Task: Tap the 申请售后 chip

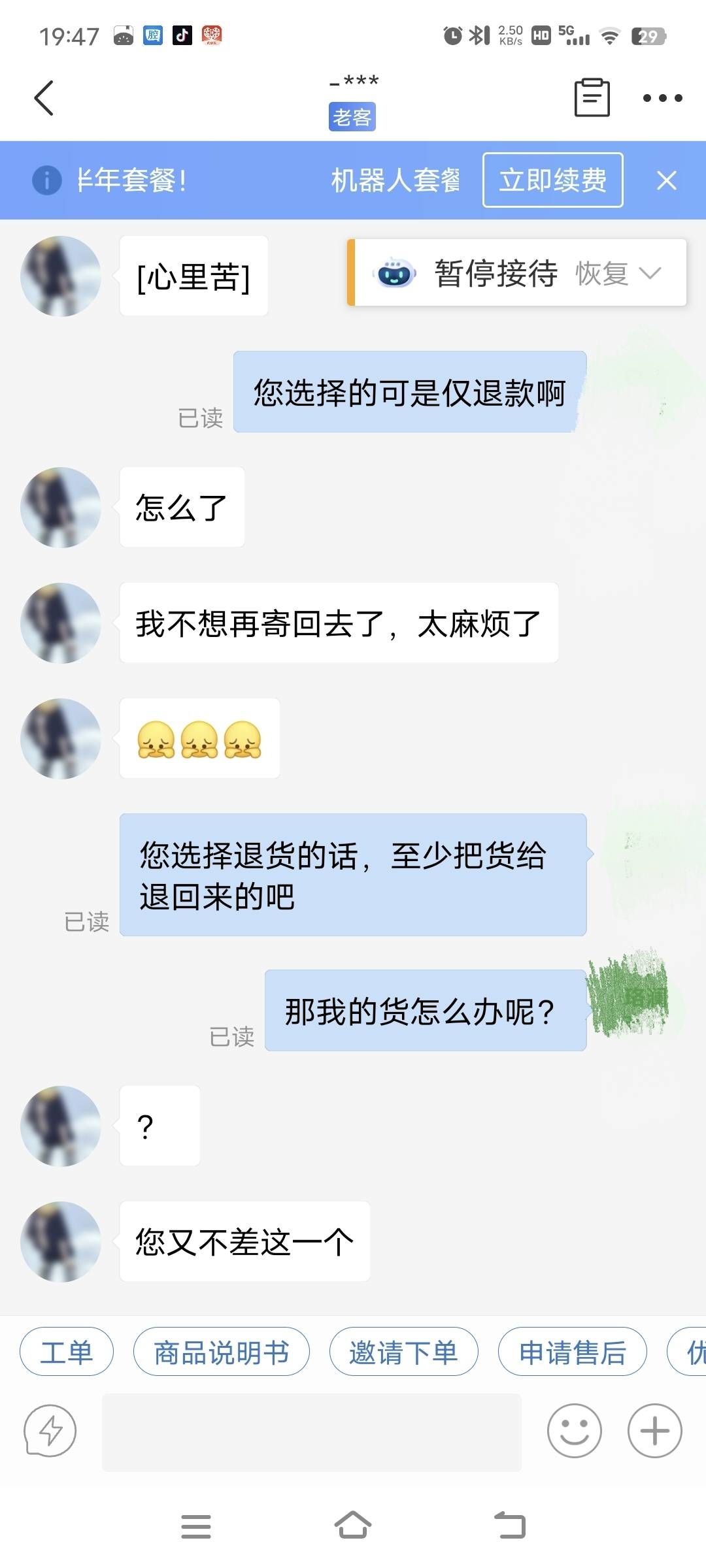Action: tap(573, 1352)
